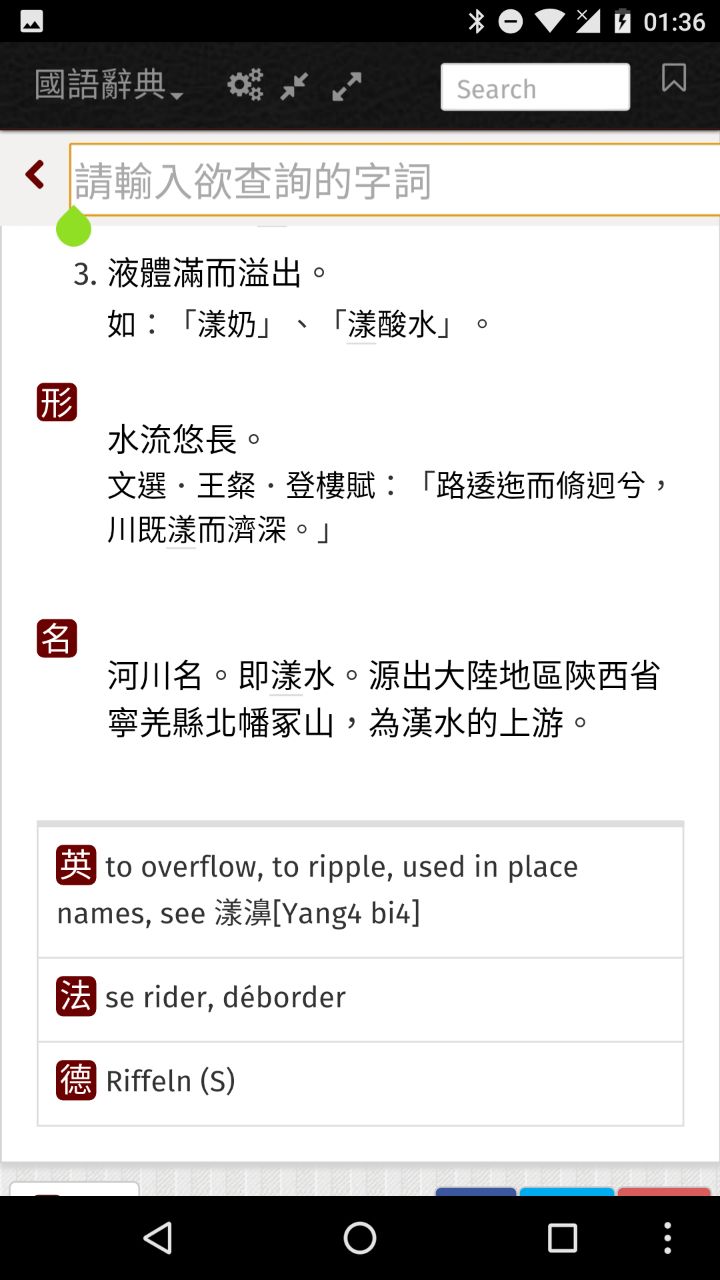
Task: Tap the enlarge font size icon
Action: pyautogui.click(x=347, y=87)
